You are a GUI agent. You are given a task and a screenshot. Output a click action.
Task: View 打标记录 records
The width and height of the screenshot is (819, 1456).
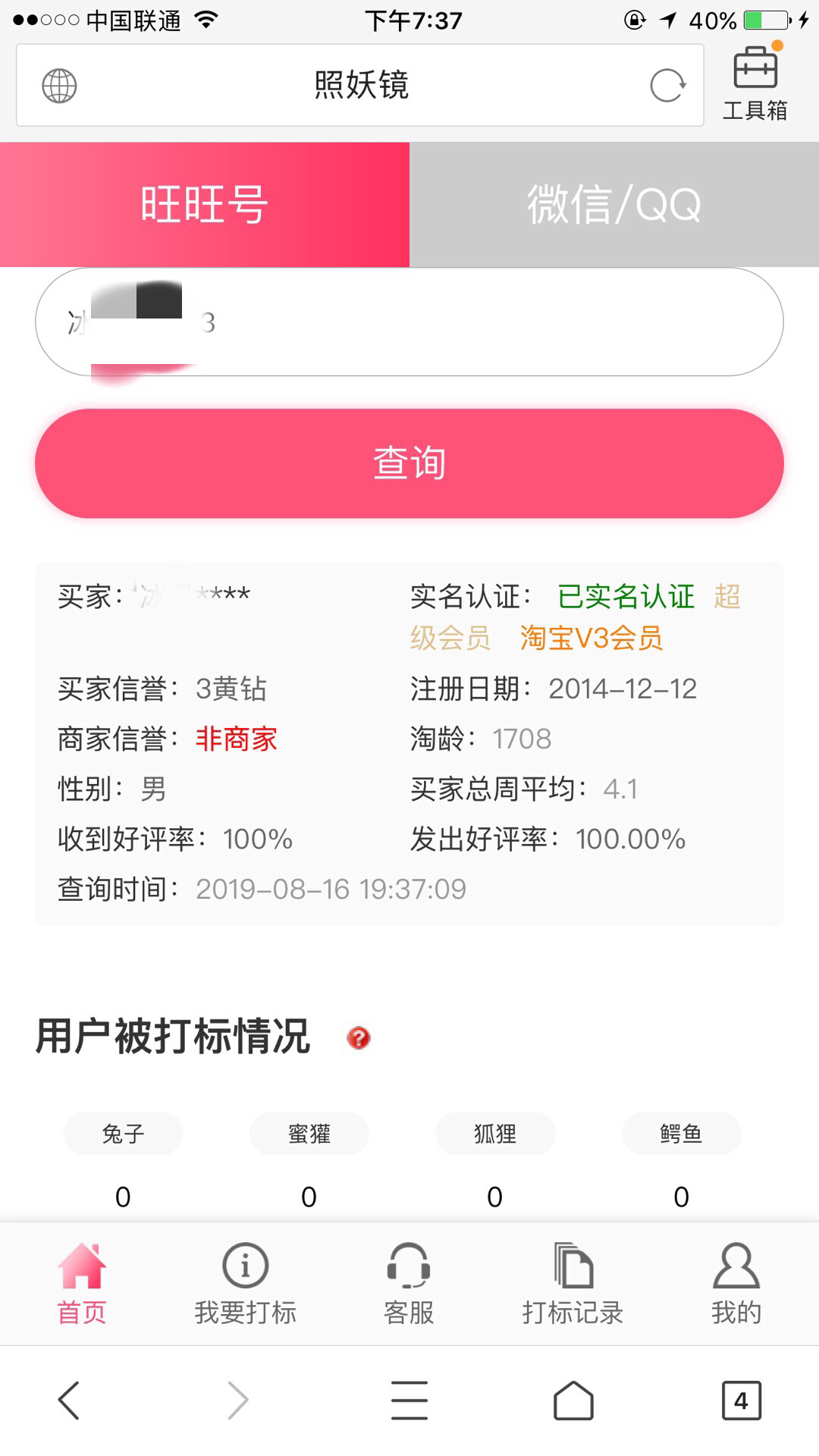[x=573, y=1283]
